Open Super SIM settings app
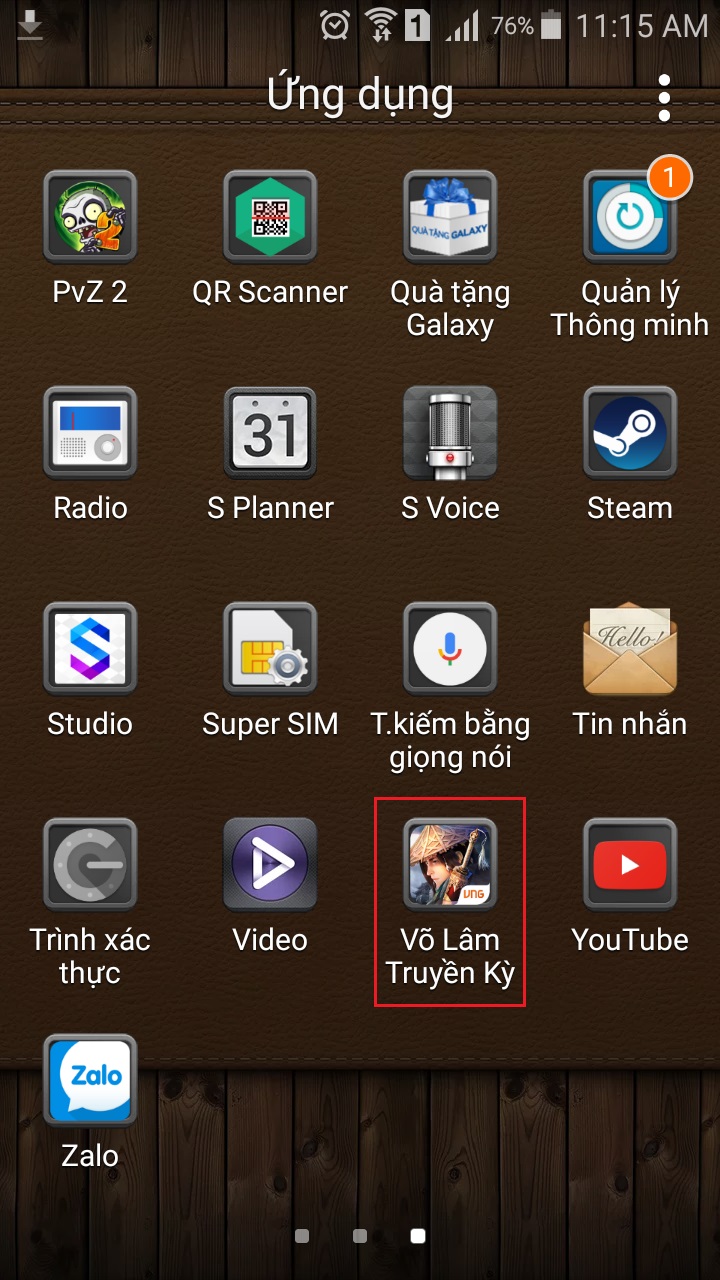Viewport: 720px width, 1280px height. tap(270, 650)
